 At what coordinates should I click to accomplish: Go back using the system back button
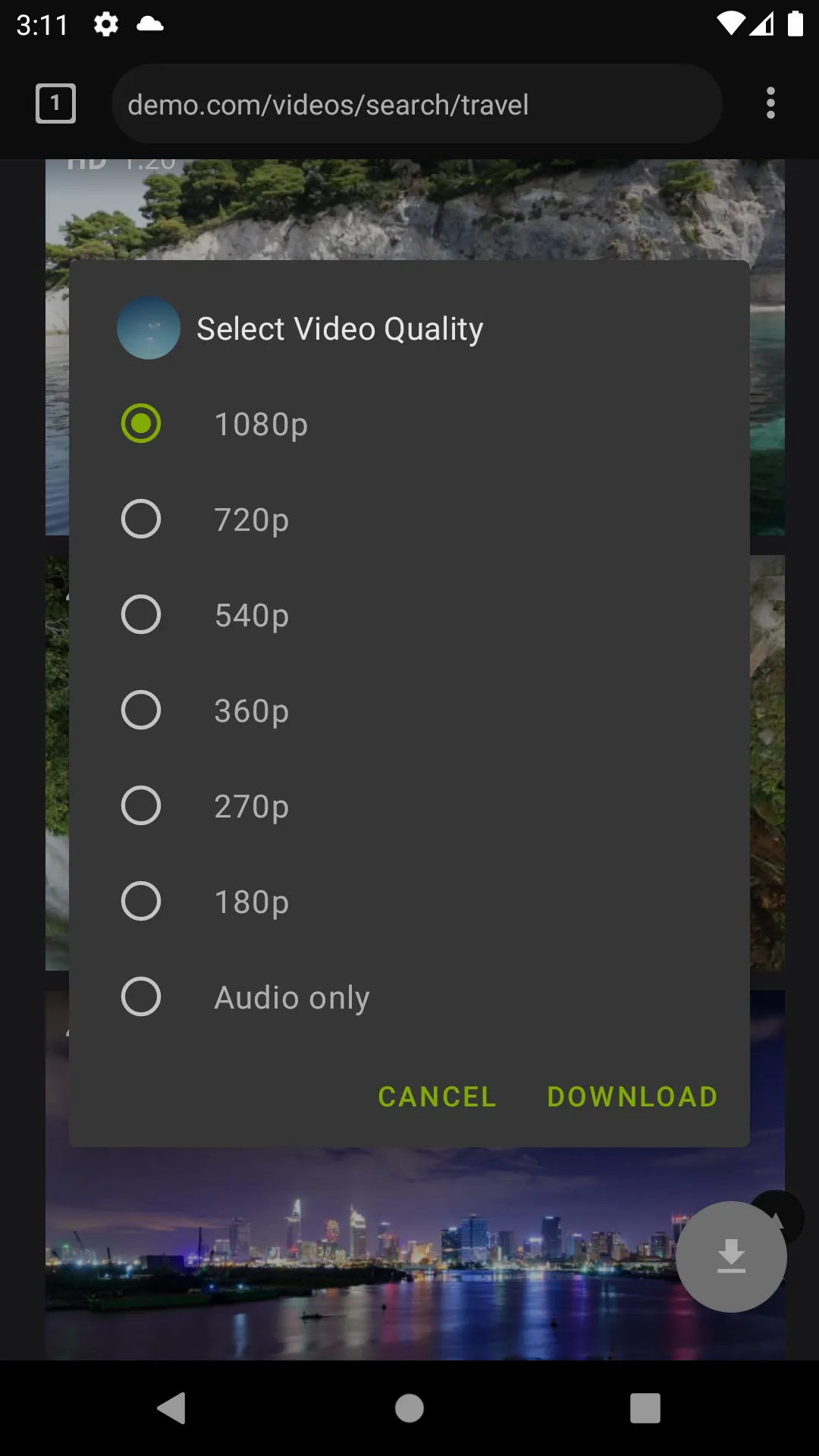(171, 1408)
